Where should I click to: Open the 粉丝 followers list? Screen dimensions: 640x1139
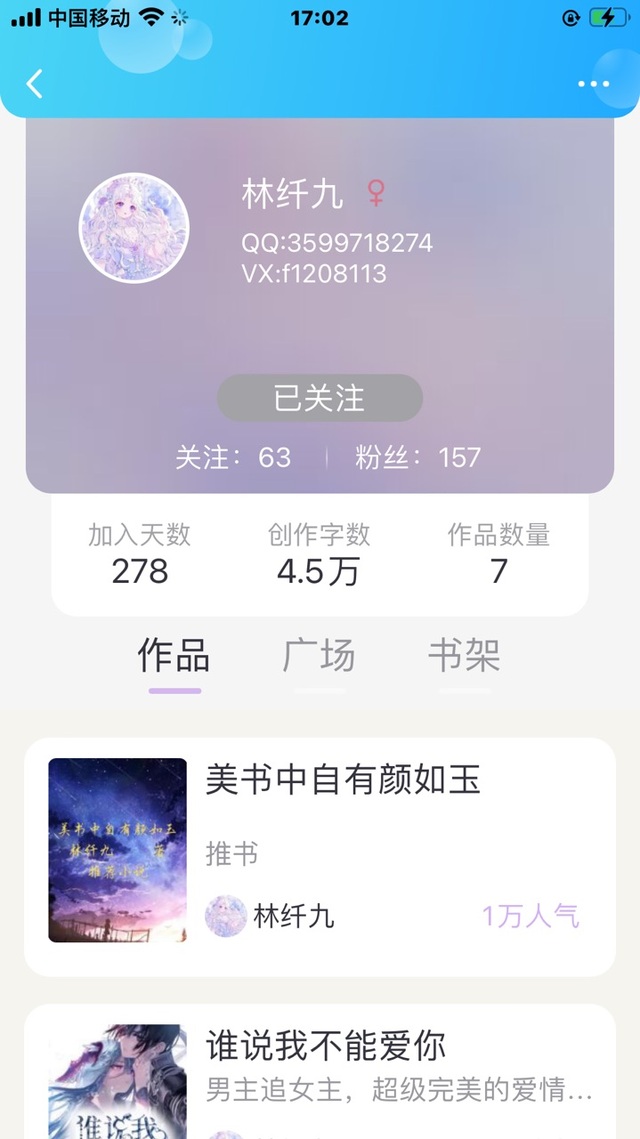pos(418,458)
